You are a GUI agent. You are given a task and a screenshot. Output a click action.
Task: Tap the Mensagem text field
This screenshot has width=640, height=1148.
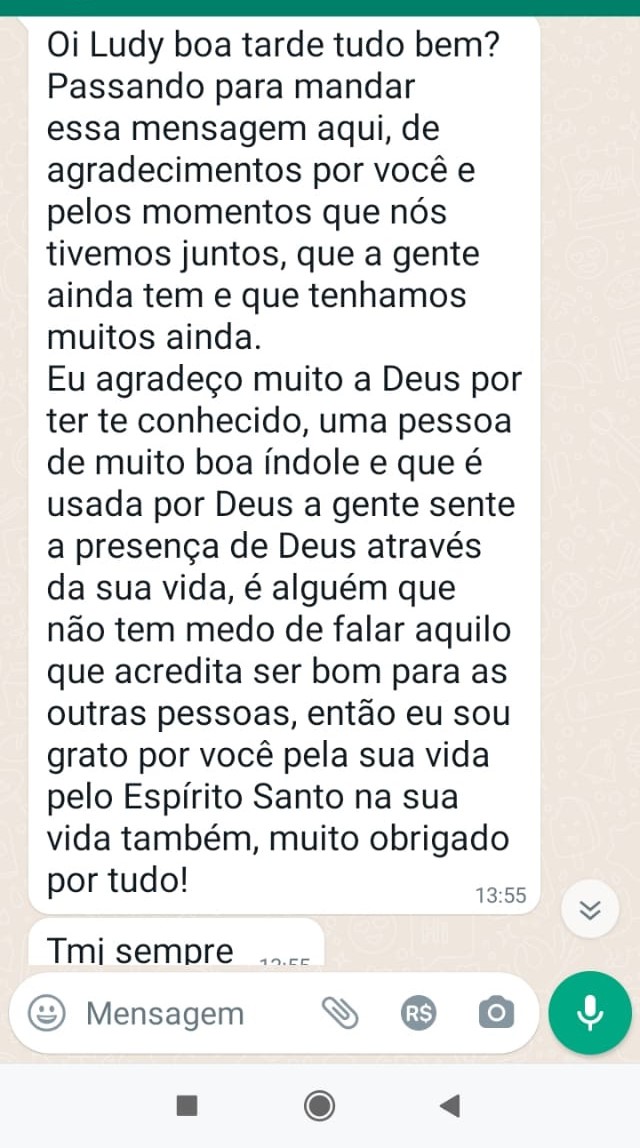click(190, 1014)
